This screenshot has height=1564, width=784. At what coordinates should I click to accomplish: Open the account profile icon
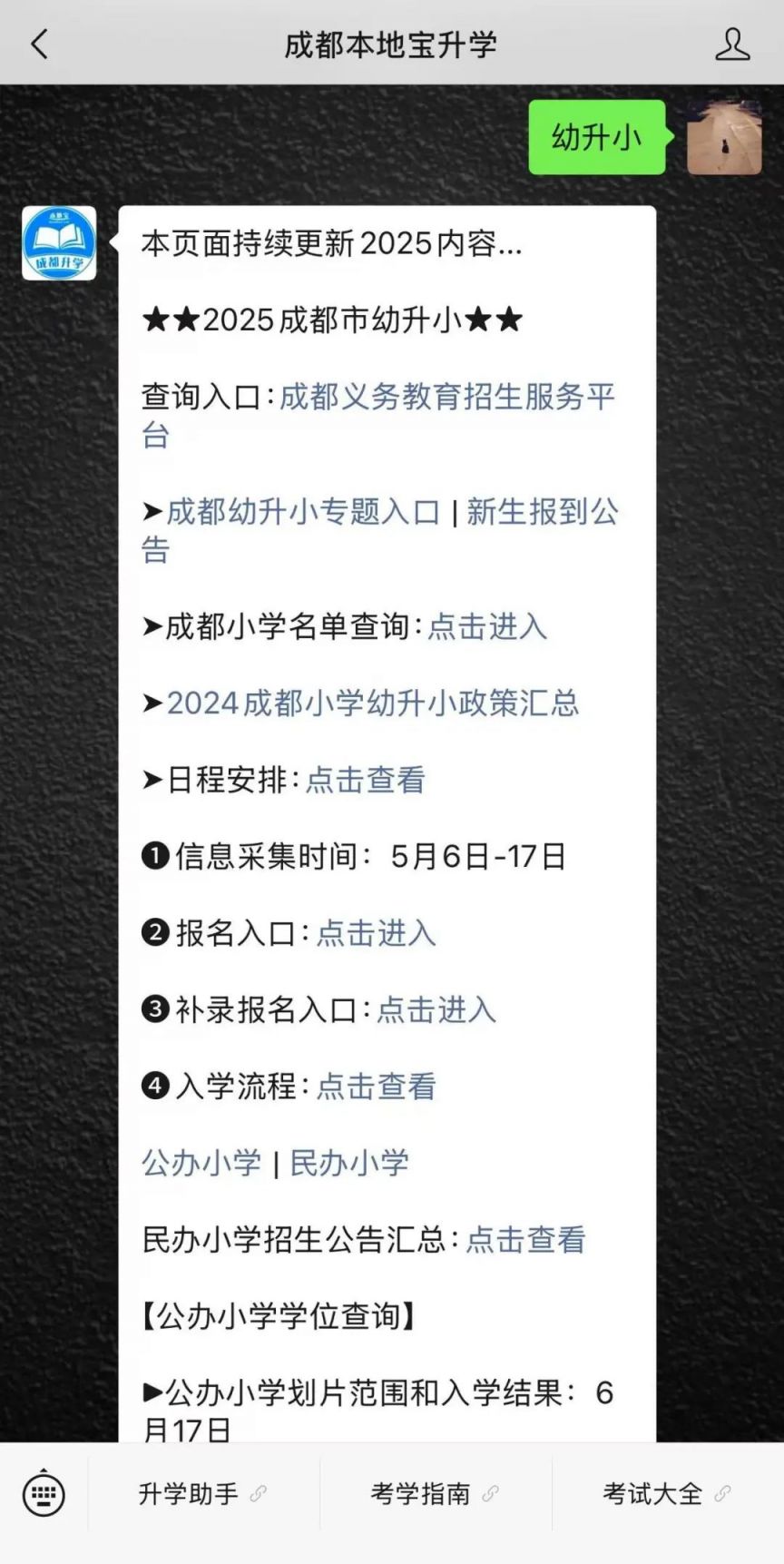pos(731,44)
